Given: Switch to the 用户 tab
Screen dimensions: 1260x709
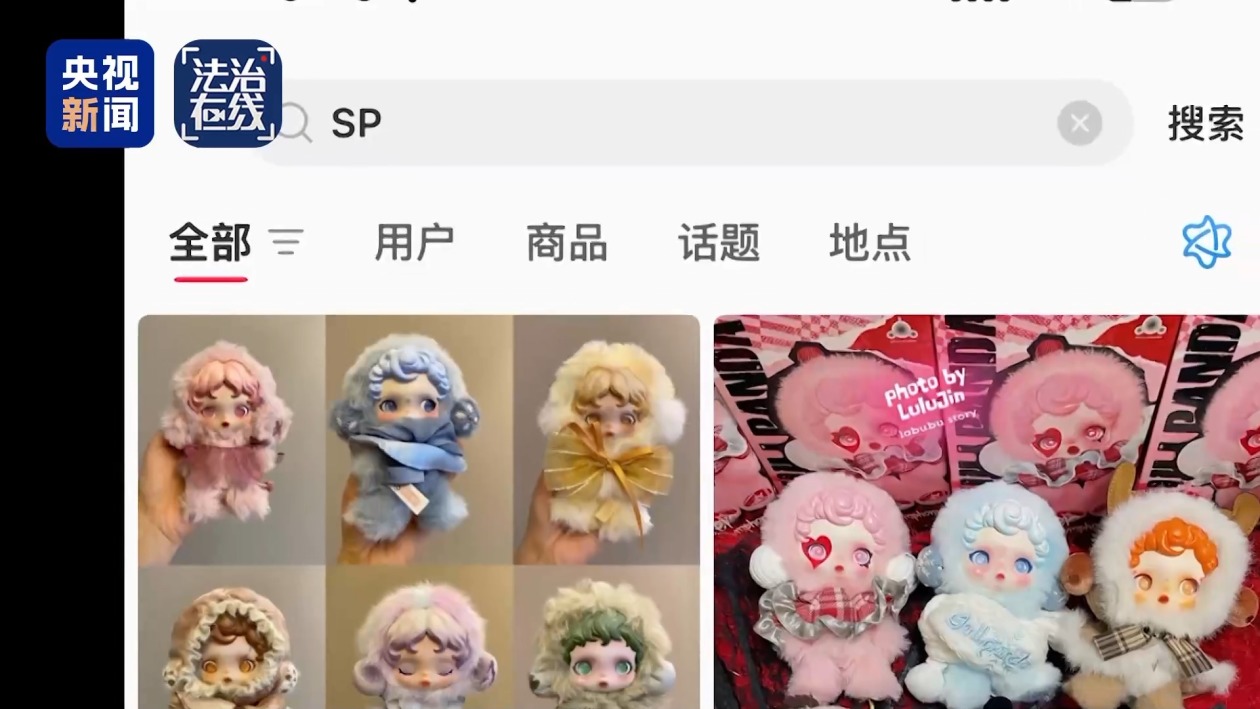Looking at the screenshot, I should point(414,243).
